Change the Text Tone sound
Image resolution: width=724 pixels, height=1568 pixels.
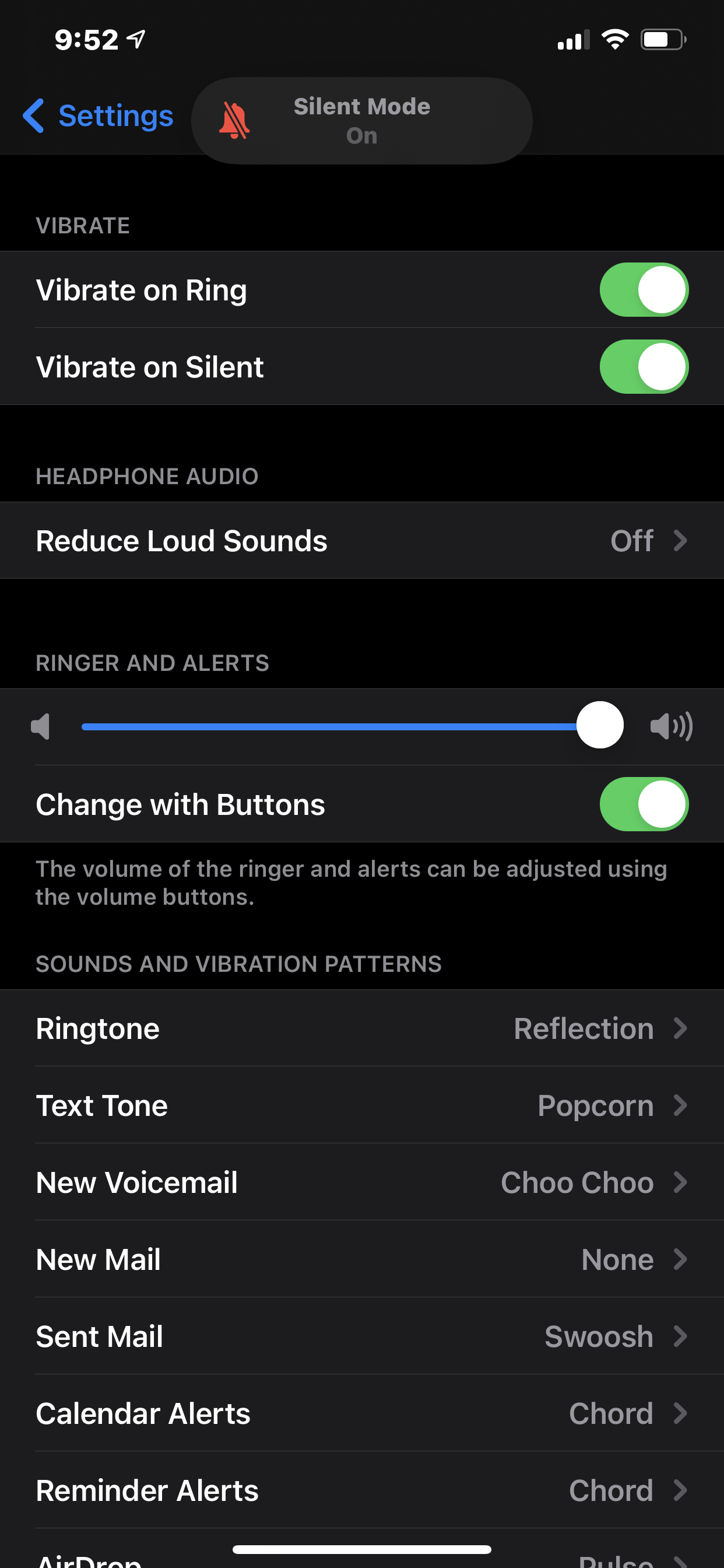[361, 1105]
